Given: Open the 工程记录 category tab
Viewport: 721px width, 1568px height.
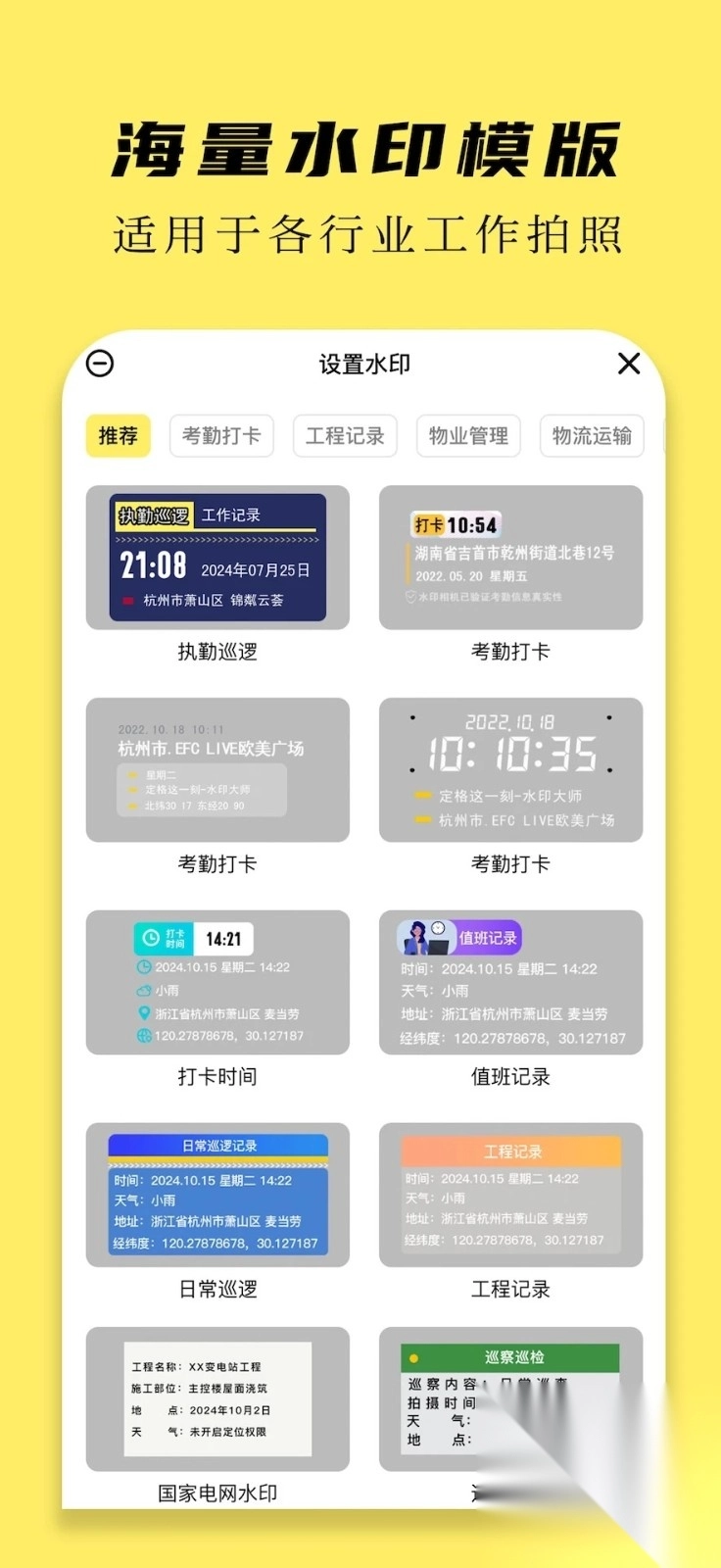Looking at the screenshot, I should [345, 436].
